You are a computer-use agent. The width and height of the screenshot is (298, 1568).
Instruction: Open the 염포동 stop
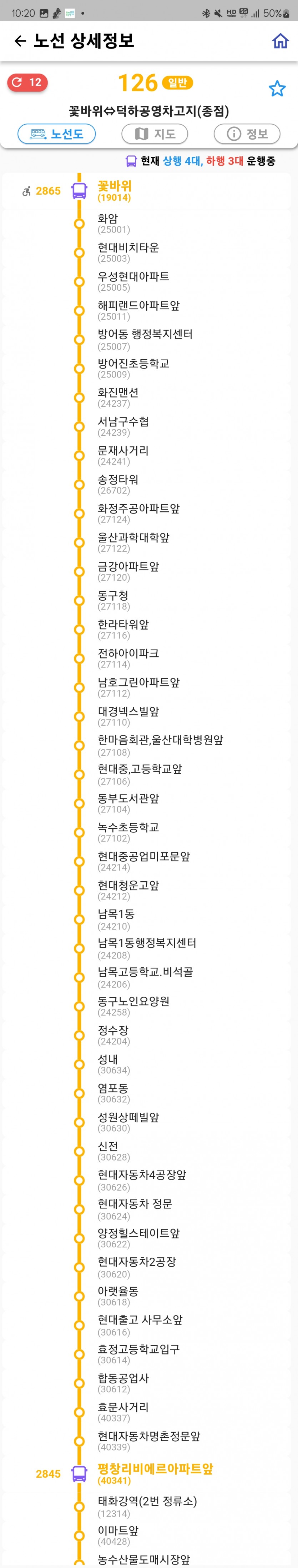click(113, 1093)
